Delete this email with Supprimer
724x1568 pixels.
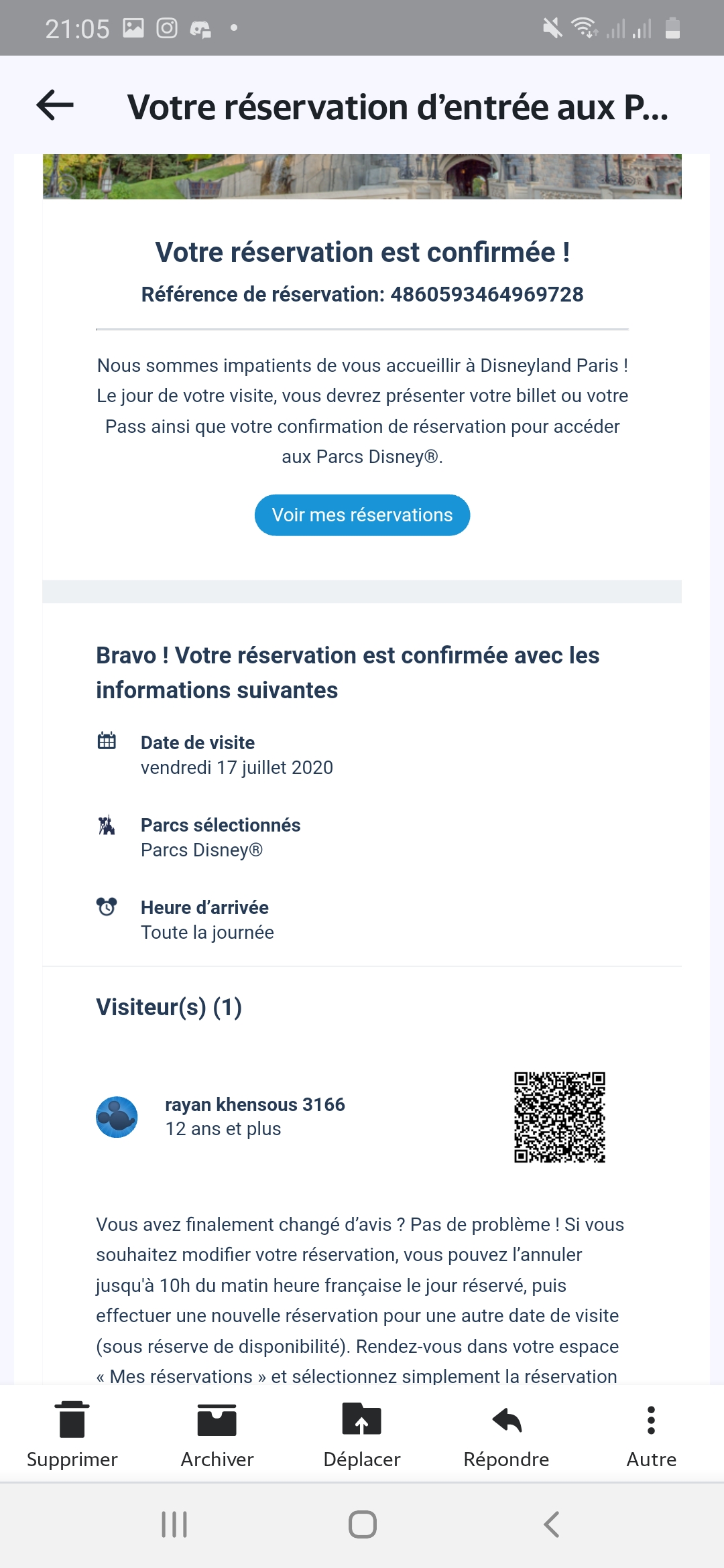click(x=72, y=1435)
